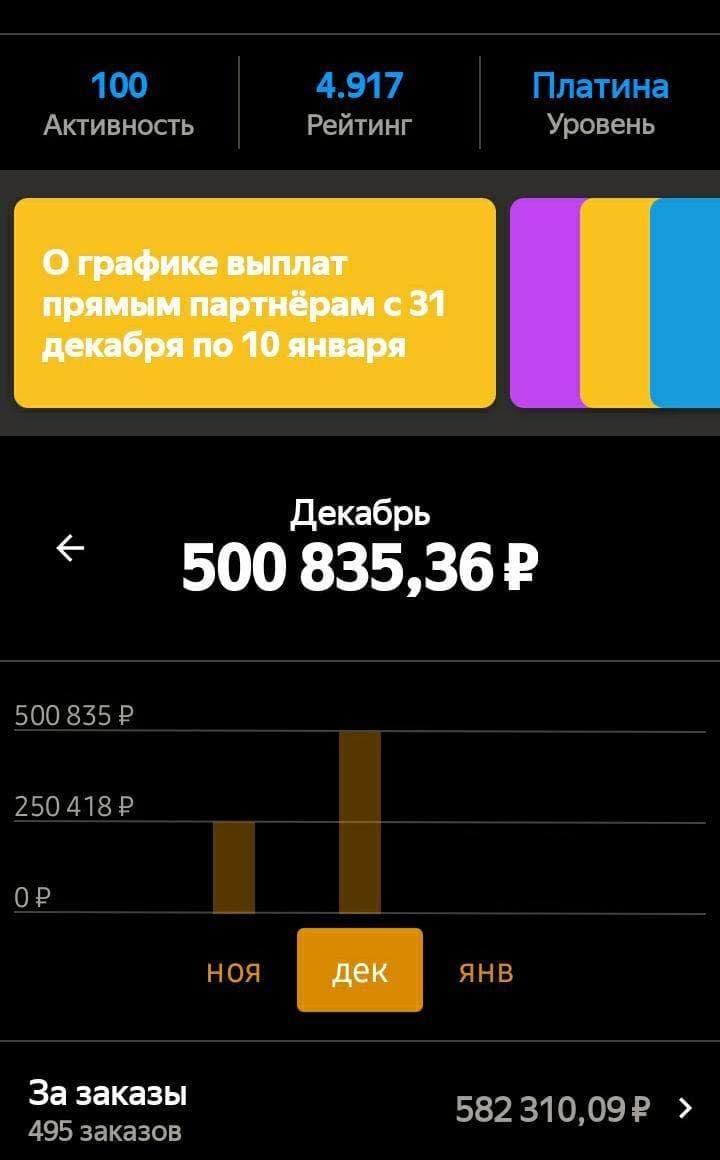This screenshot has height=1160, width=720.
Task: Open the purple banner card
Action: (545, 303)
